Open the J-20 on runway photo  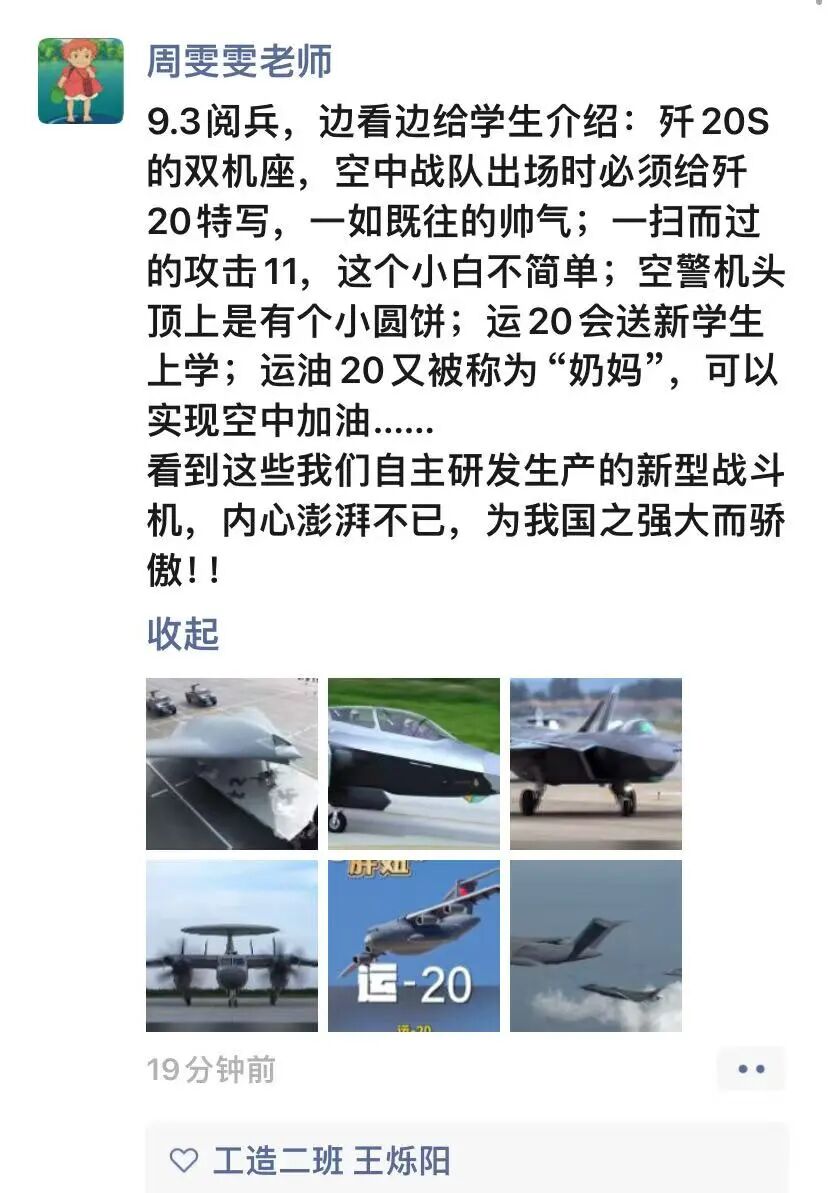tap(596, 764)
